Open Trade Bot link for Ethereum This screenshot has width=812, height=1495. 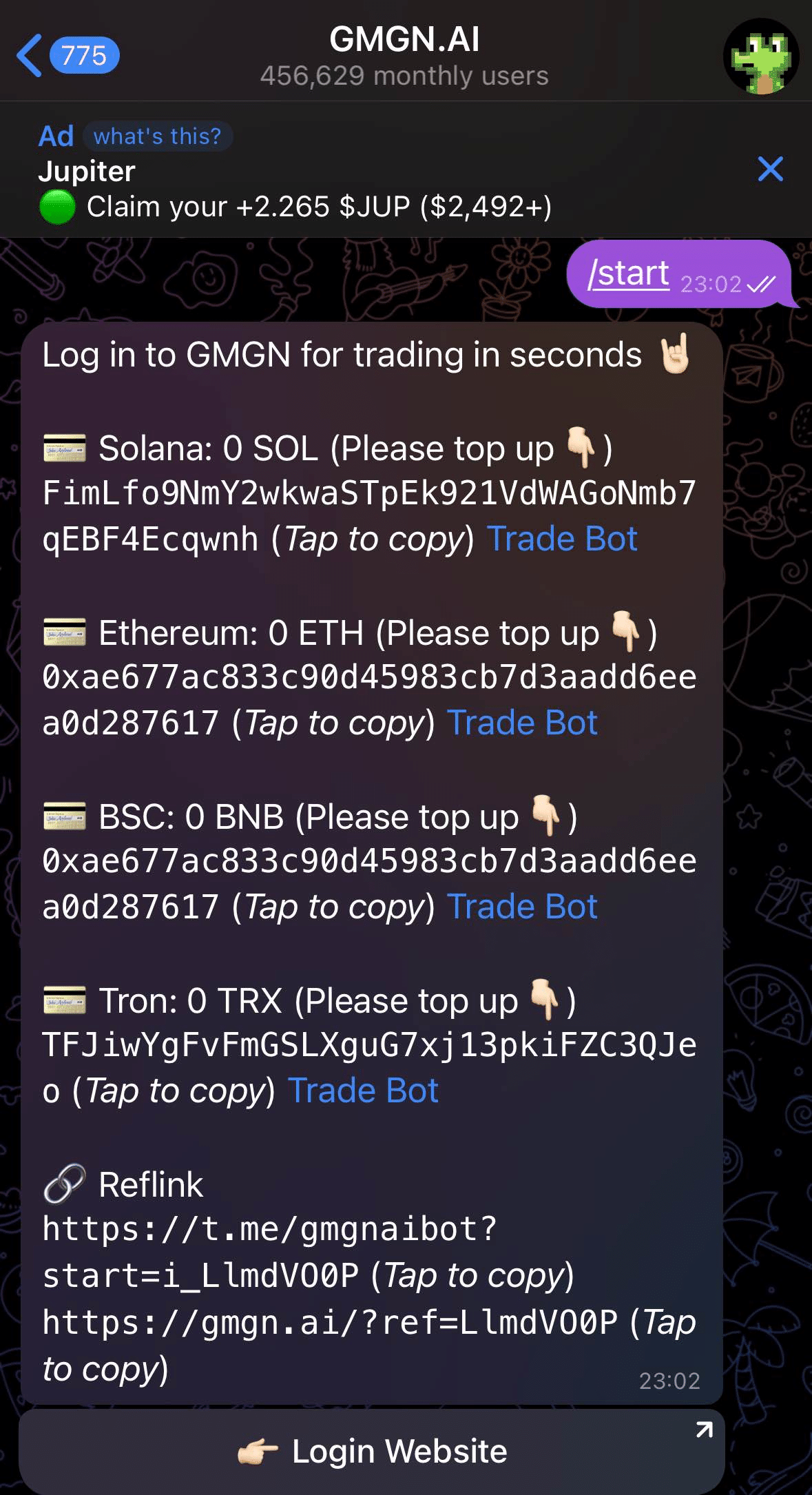[522, 723]
